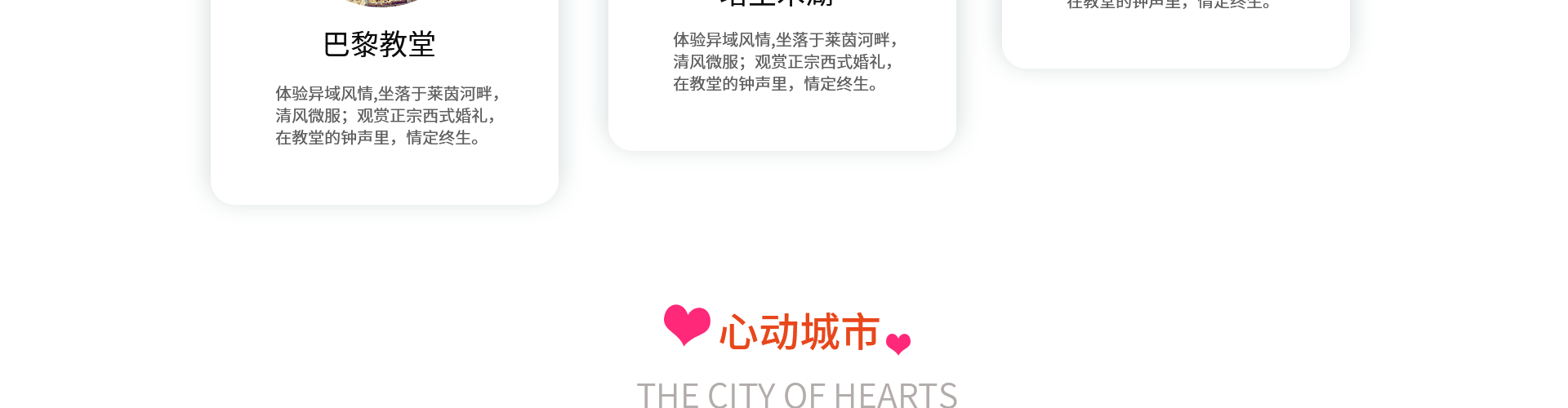Open the 巴黎教堂 destination card

pos(380,45)
